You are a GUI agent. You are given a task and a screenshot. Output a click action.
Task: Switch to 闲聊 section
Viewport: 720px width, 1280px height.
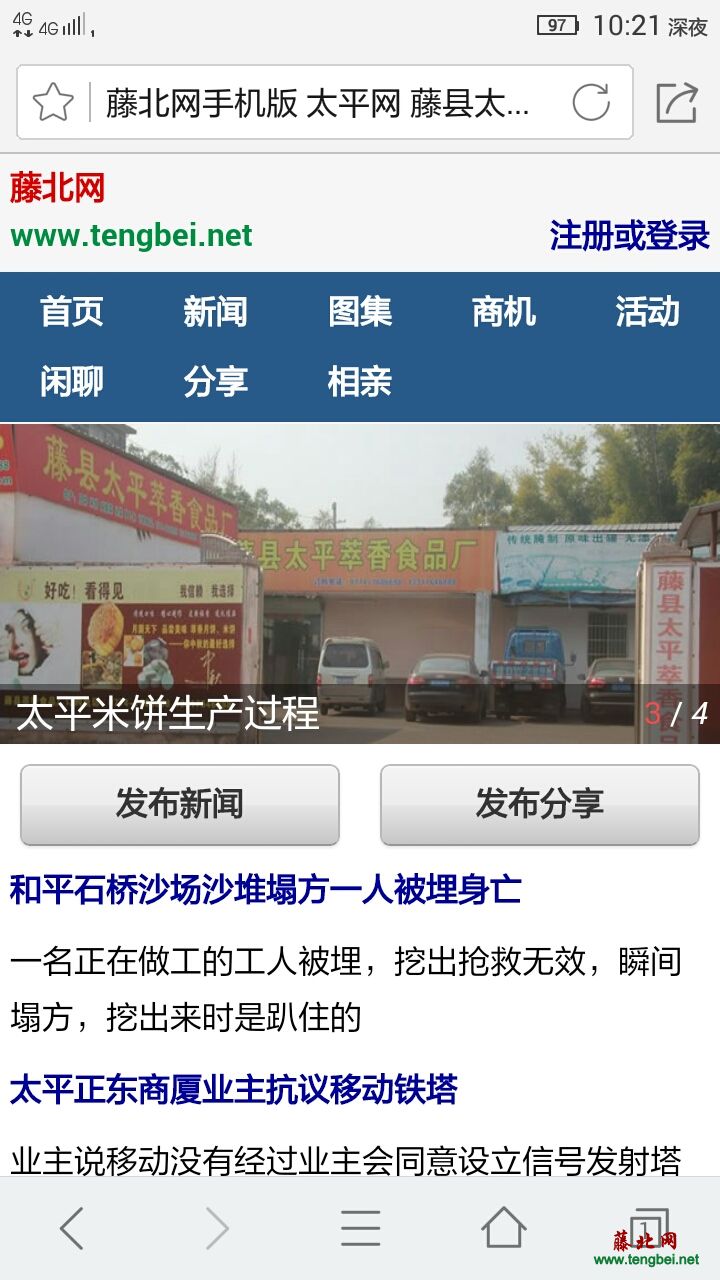click(x=72, y=382)
